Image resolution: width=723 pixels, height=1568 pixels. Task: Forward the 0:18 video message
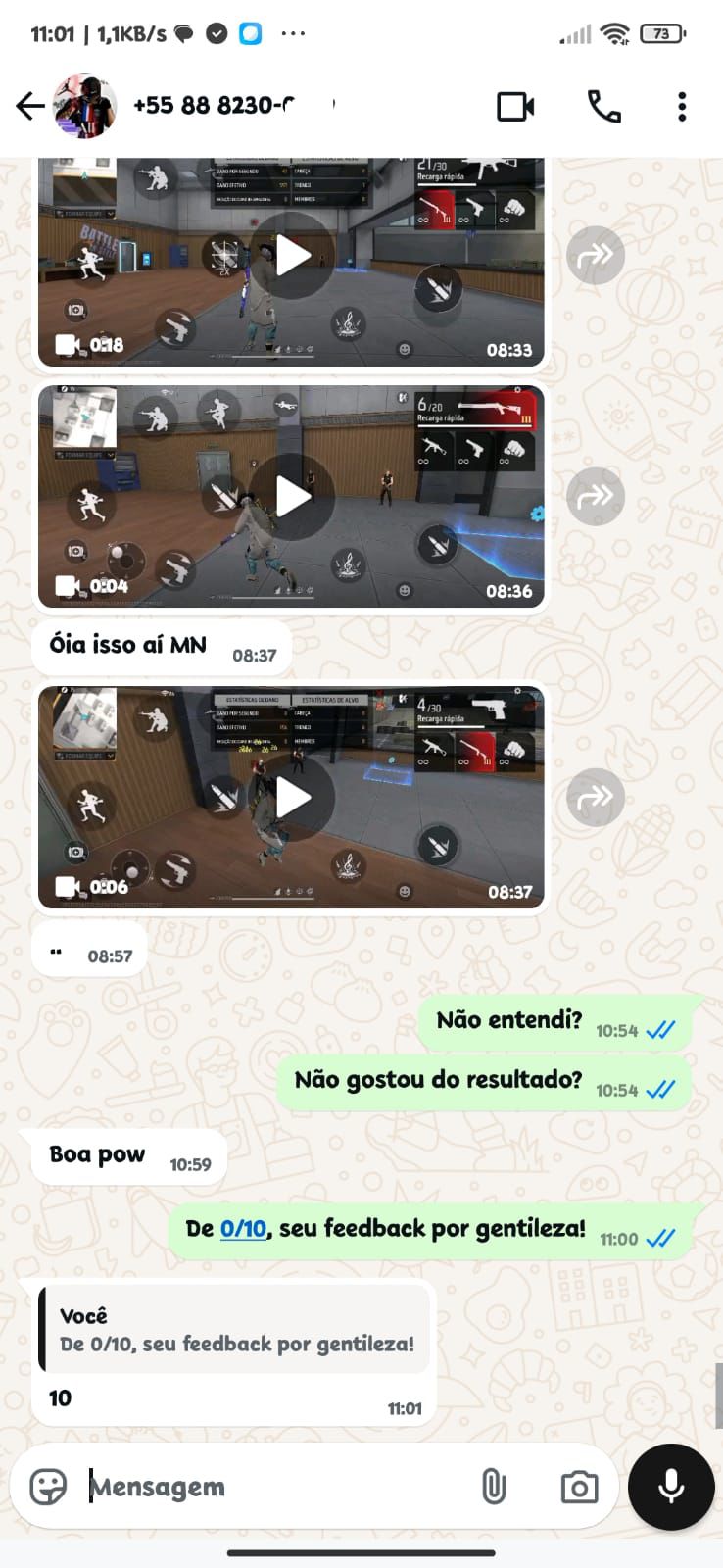[596, 255]
